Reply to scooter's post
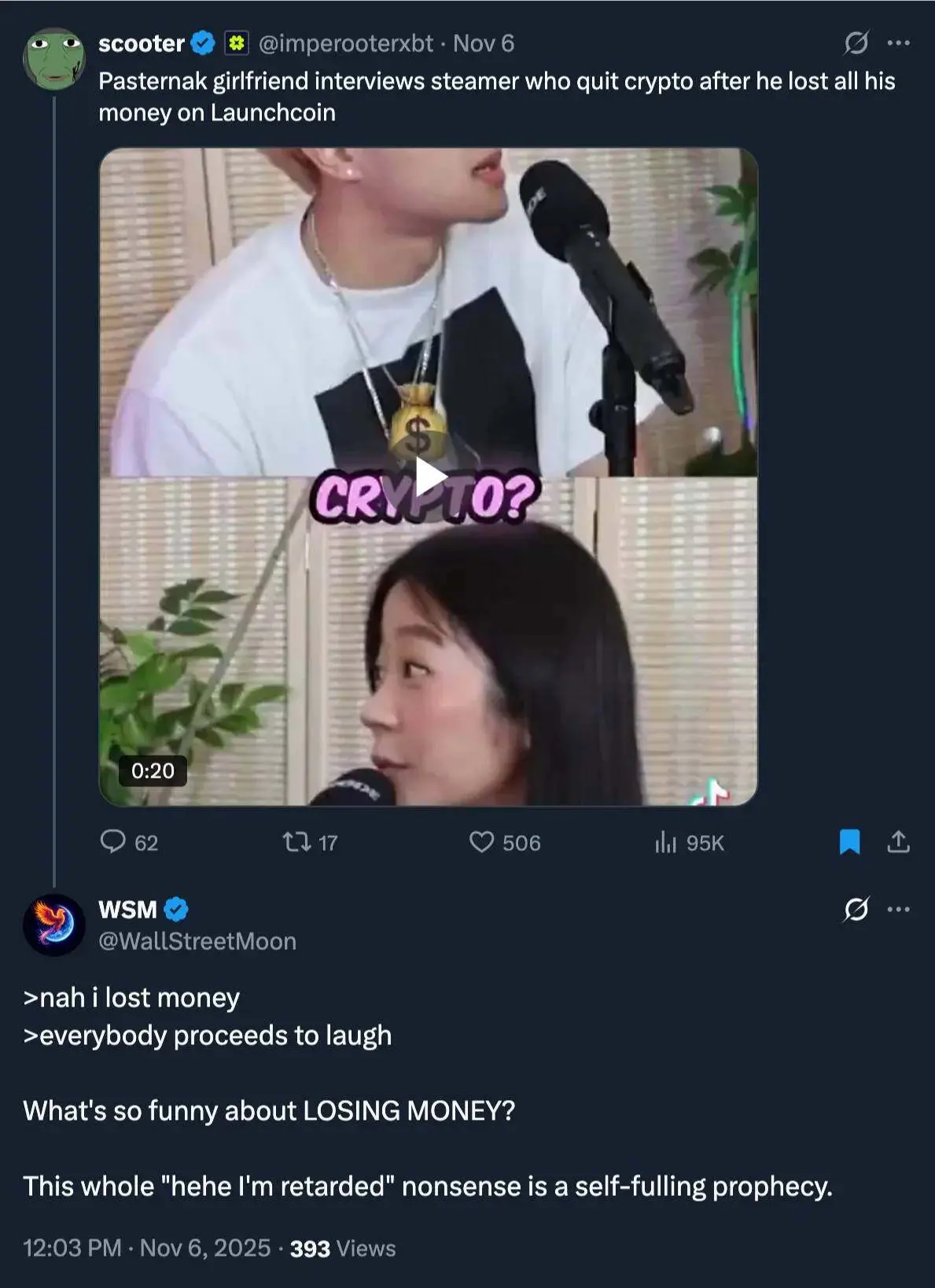 coord(114,842)
